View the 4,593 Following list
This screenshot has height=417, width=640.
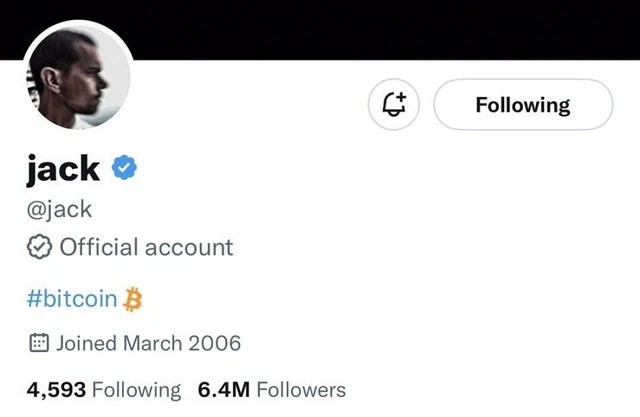tap(104, 390)
